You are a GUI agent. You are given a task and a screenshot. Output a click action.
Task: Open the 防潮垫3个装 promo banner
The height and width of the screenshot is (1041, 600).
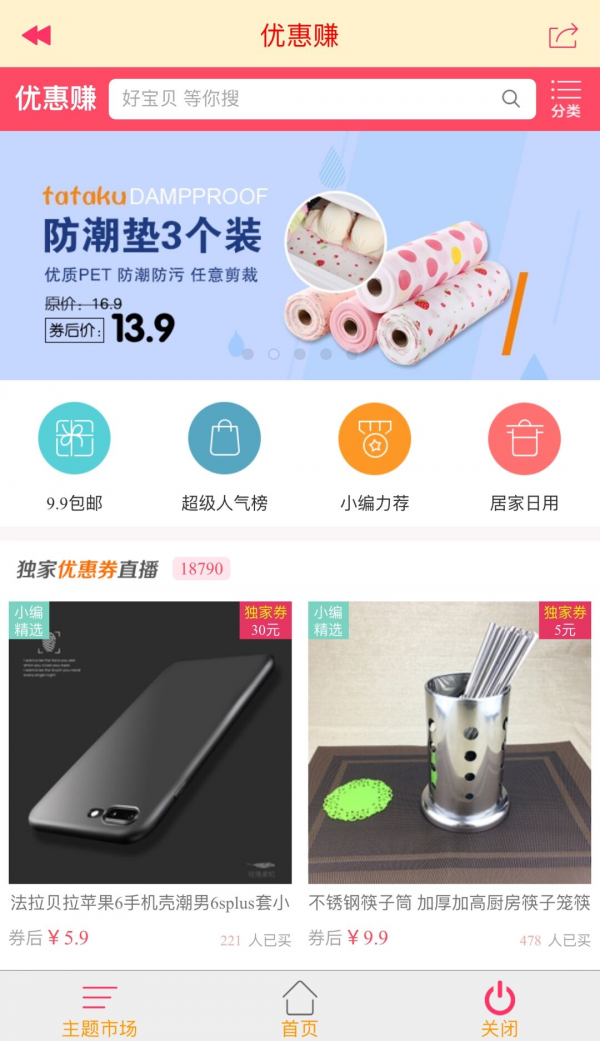click(300, 255)
